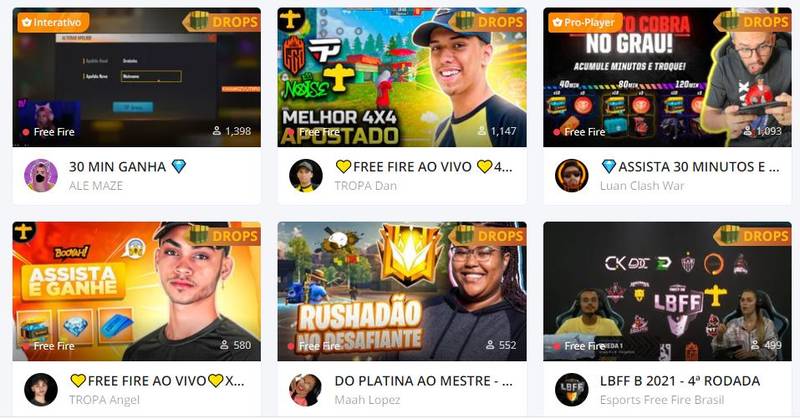Tap the ALE MAZE channel avatar

pyautogui.click(x=41, y=175)
